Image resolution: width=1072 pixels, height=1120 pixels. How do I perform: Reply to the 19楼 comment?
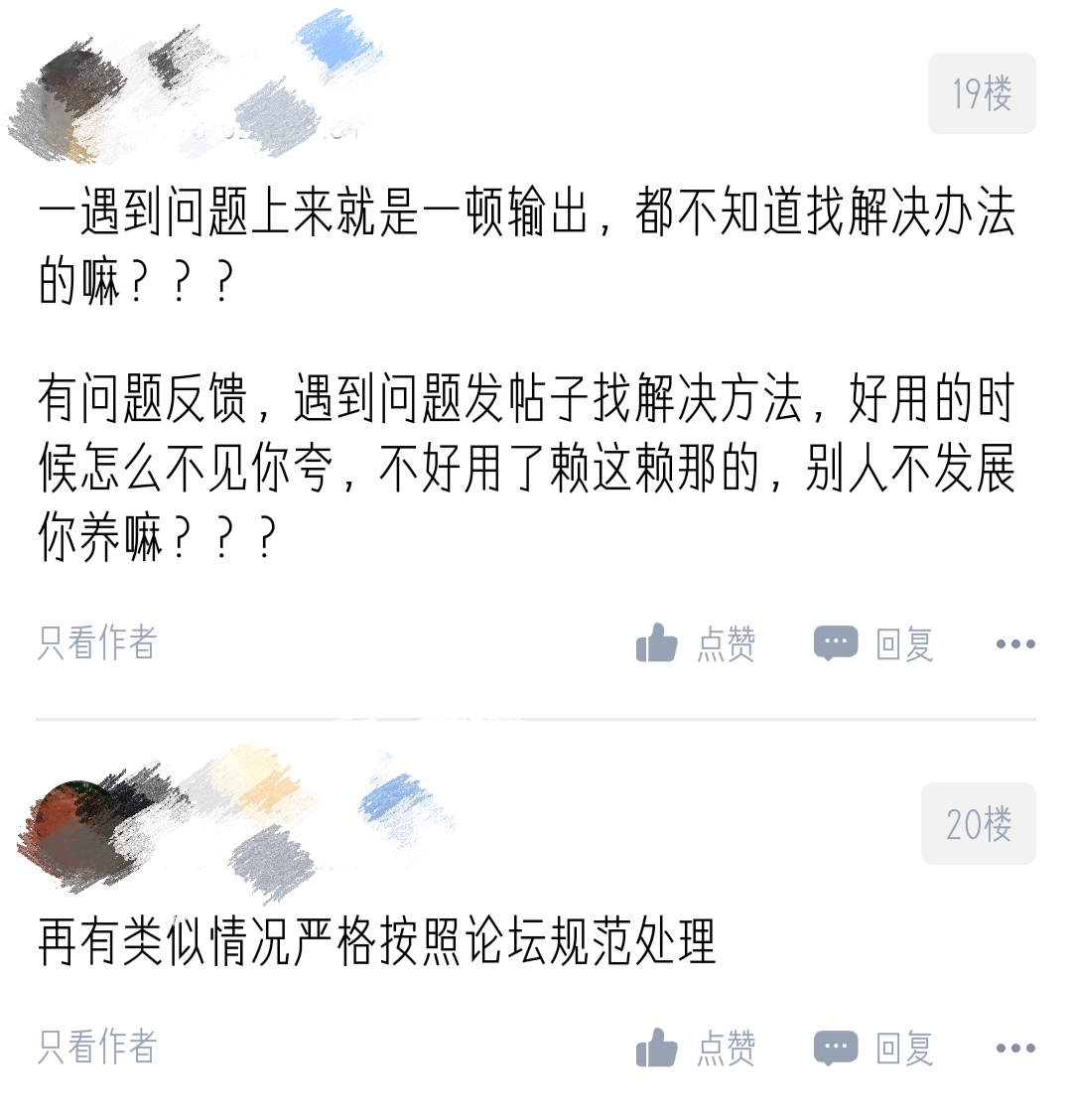point(874,643)
